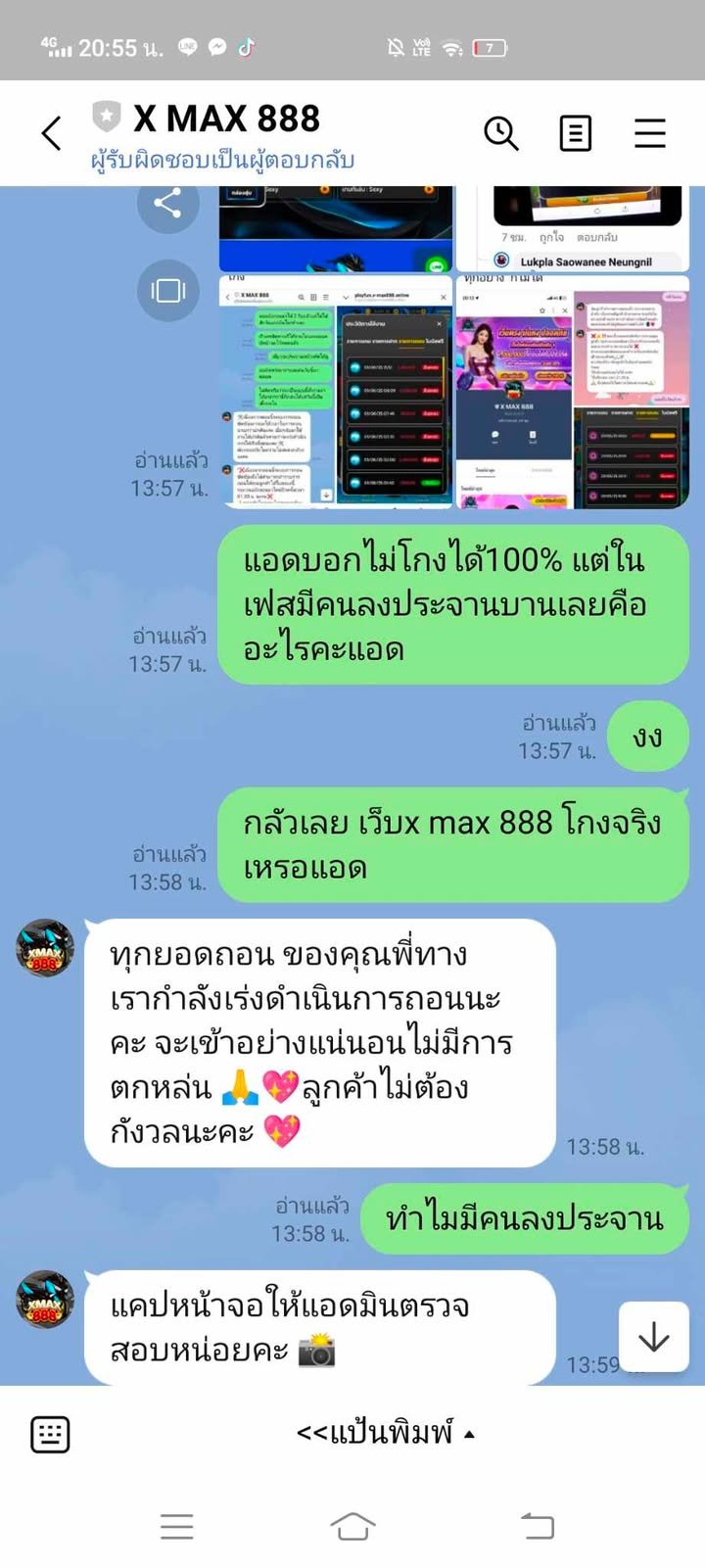705x1568 pixels.
Task: Open the notes document icon
Action: pyautogui.click(x=575, y=133)
